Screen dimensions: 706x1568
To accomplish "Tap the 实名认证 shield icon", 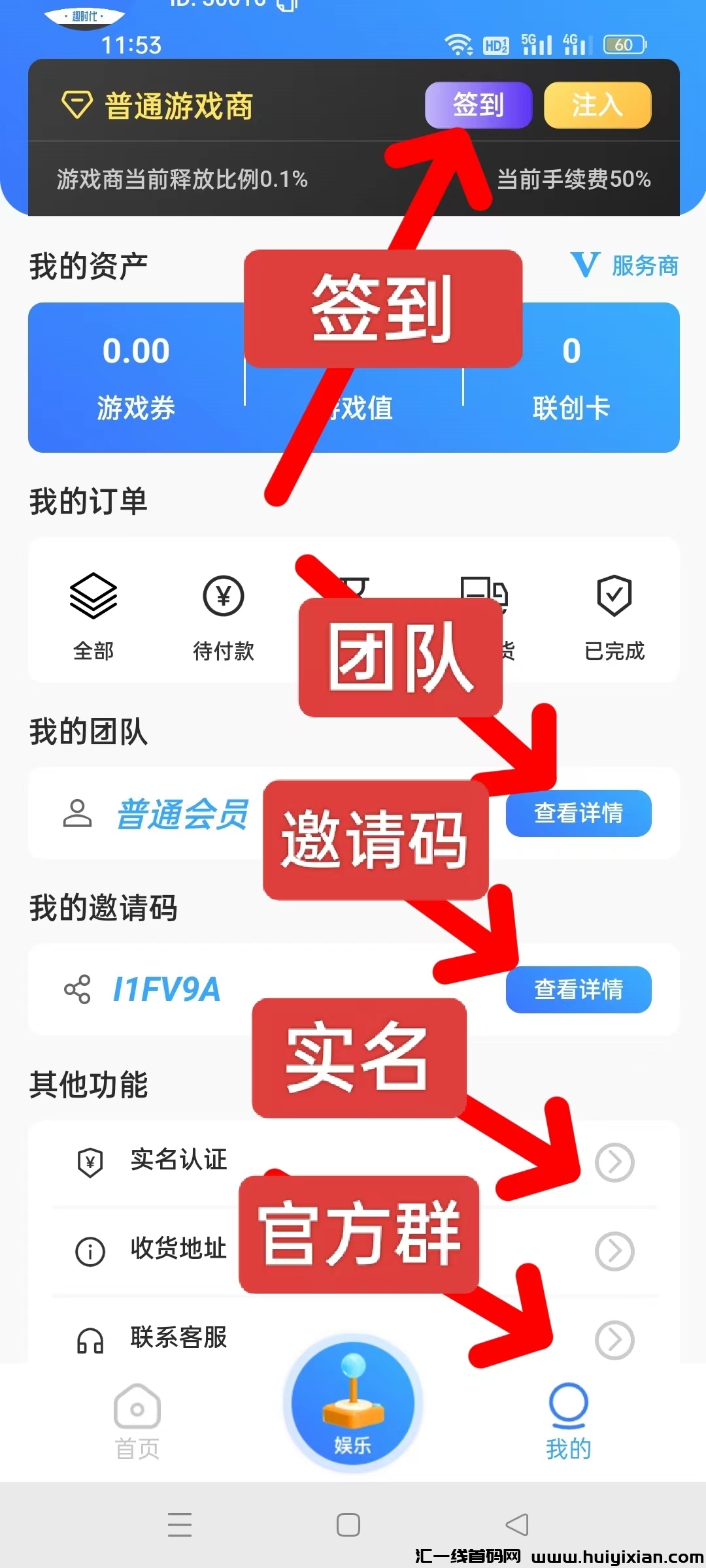I will pyautogui.click(x=92, y=1160).
